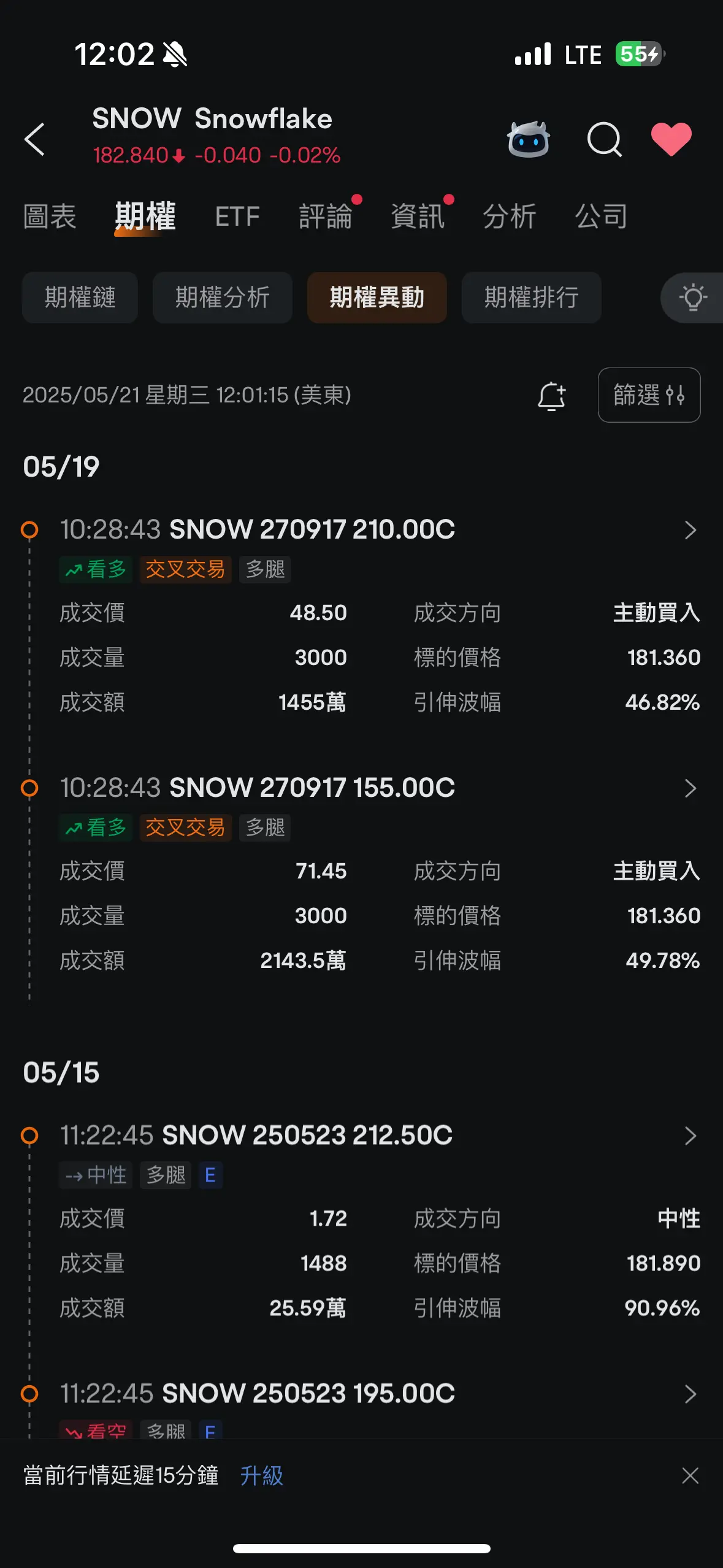The width and height of the screenshot is (723, 1568).
Task: Select the 期權鏈 chip
Action: tap(80, 298)
